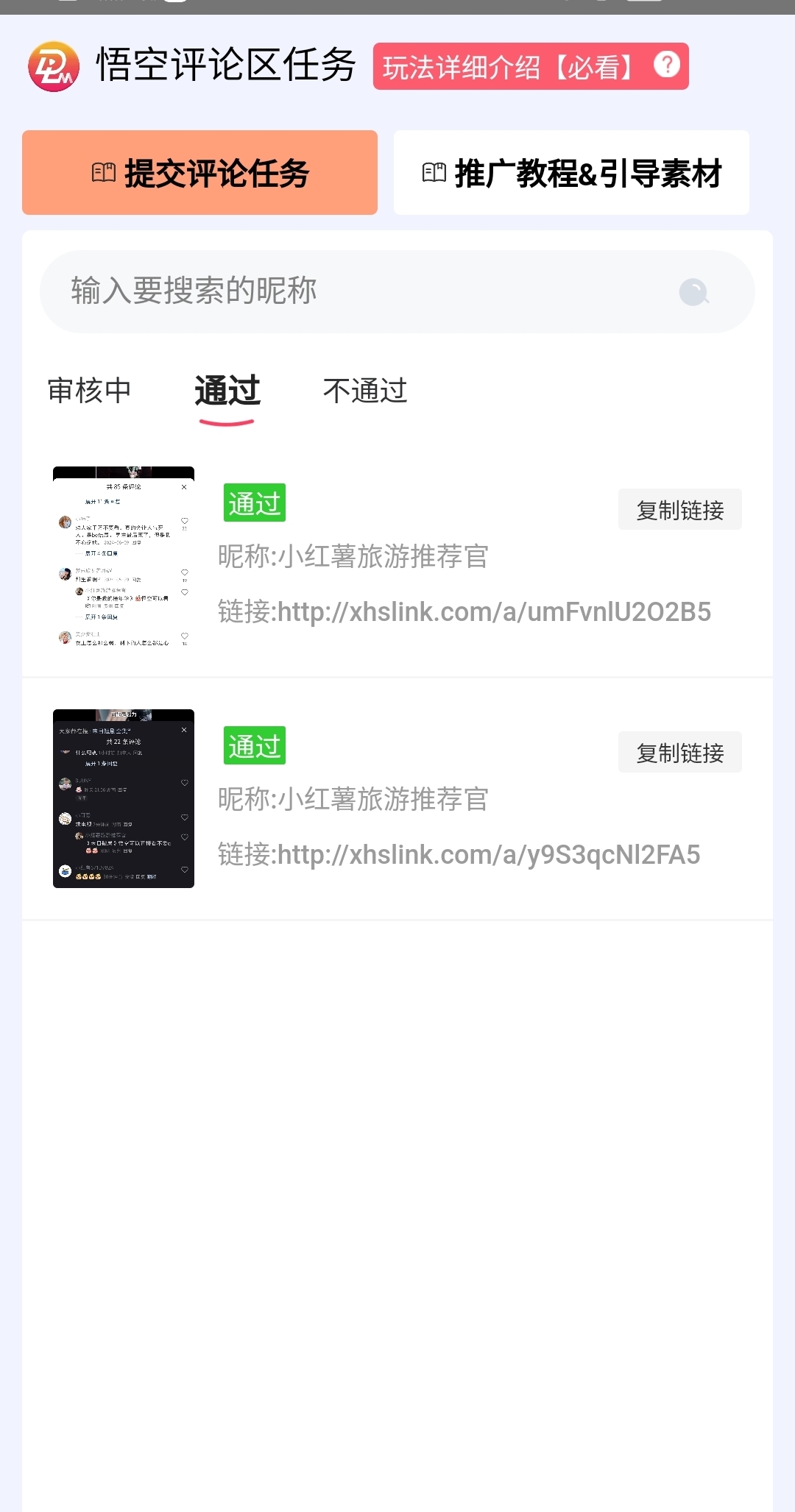Image resolution: width=795 pixels, height=1512 pixels.
Task: Tap the 提交评论任务 button
Action: [x=199, y=173]
